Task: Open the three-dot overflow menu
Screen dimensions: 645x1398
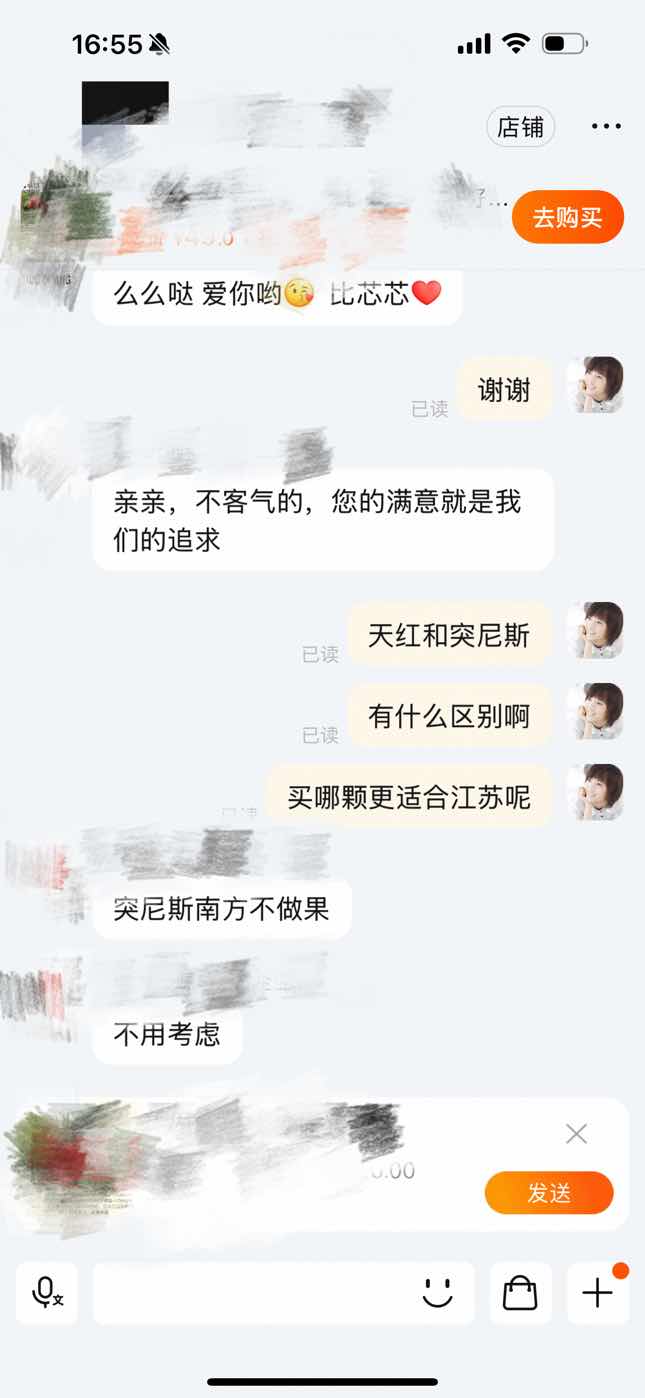Action: [x=606, y=127]
